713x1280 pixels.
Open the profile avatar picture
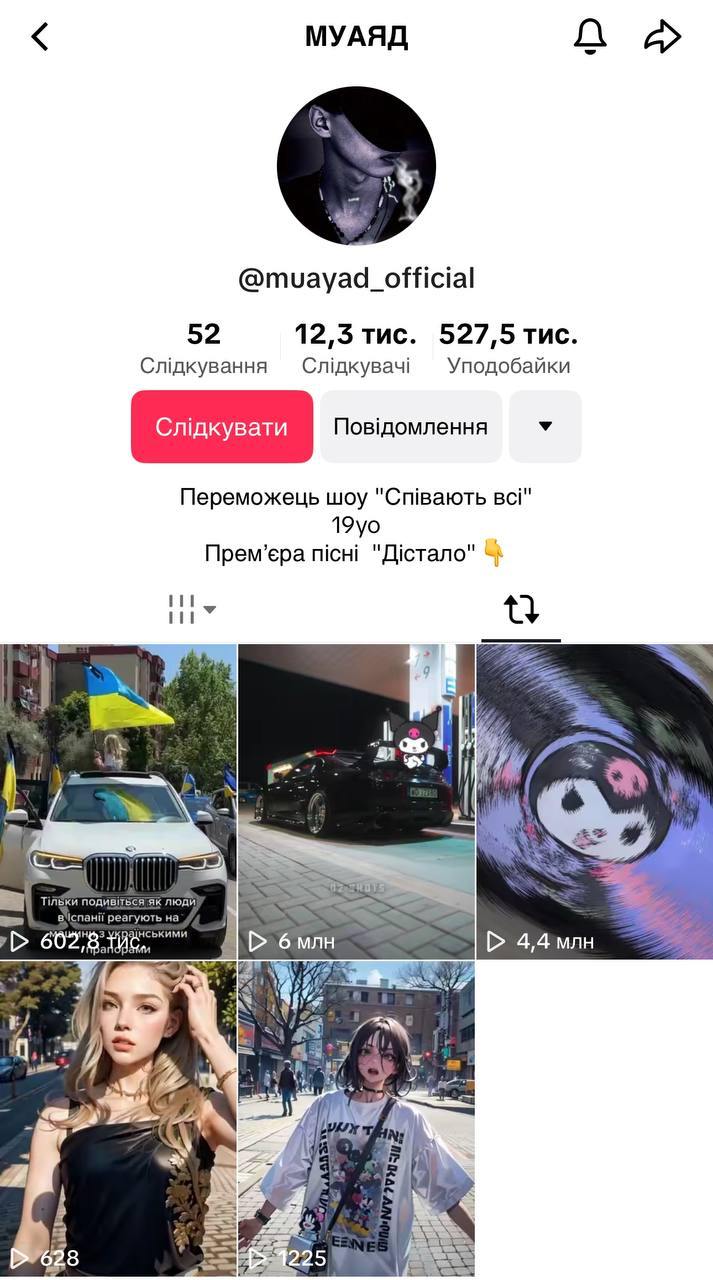356,165
